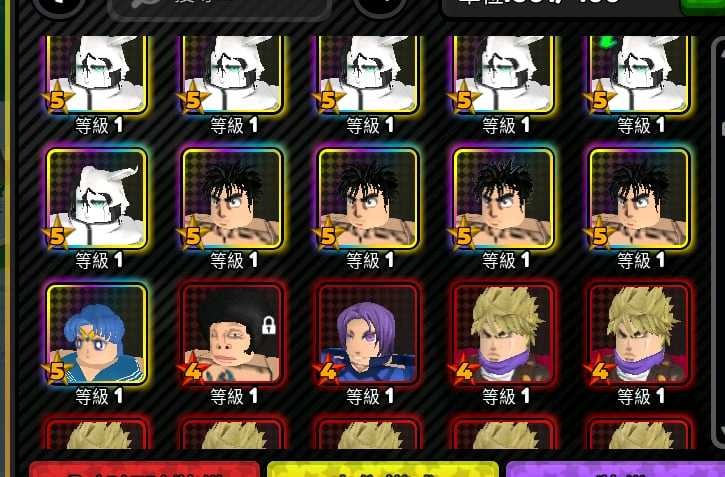This screenshot has width=725, height=477.
Task: Tap the green button beside the unit count
Action: (702, 5)
